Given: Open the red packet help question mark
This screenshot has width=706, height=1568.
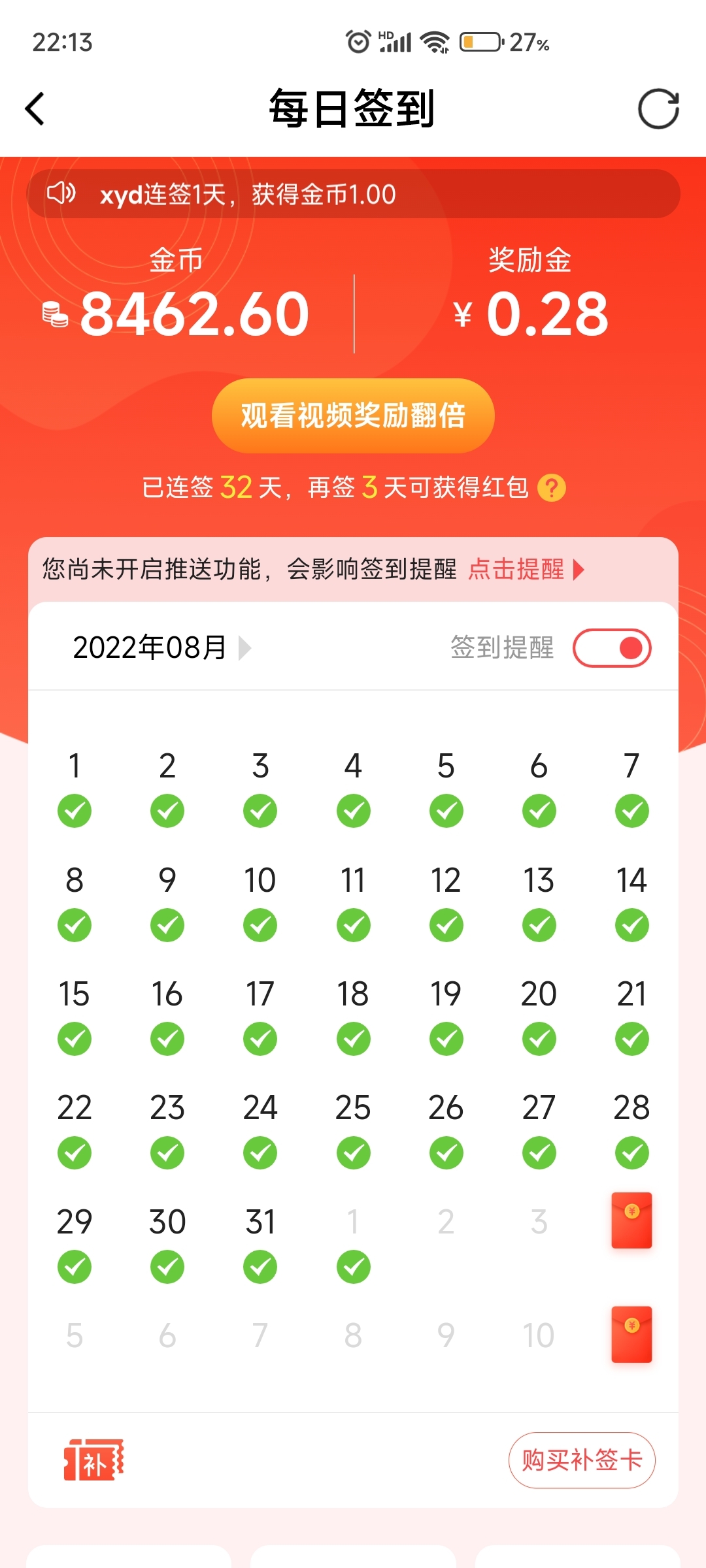Looking at the screenshot, I should [x=552, y=488].
